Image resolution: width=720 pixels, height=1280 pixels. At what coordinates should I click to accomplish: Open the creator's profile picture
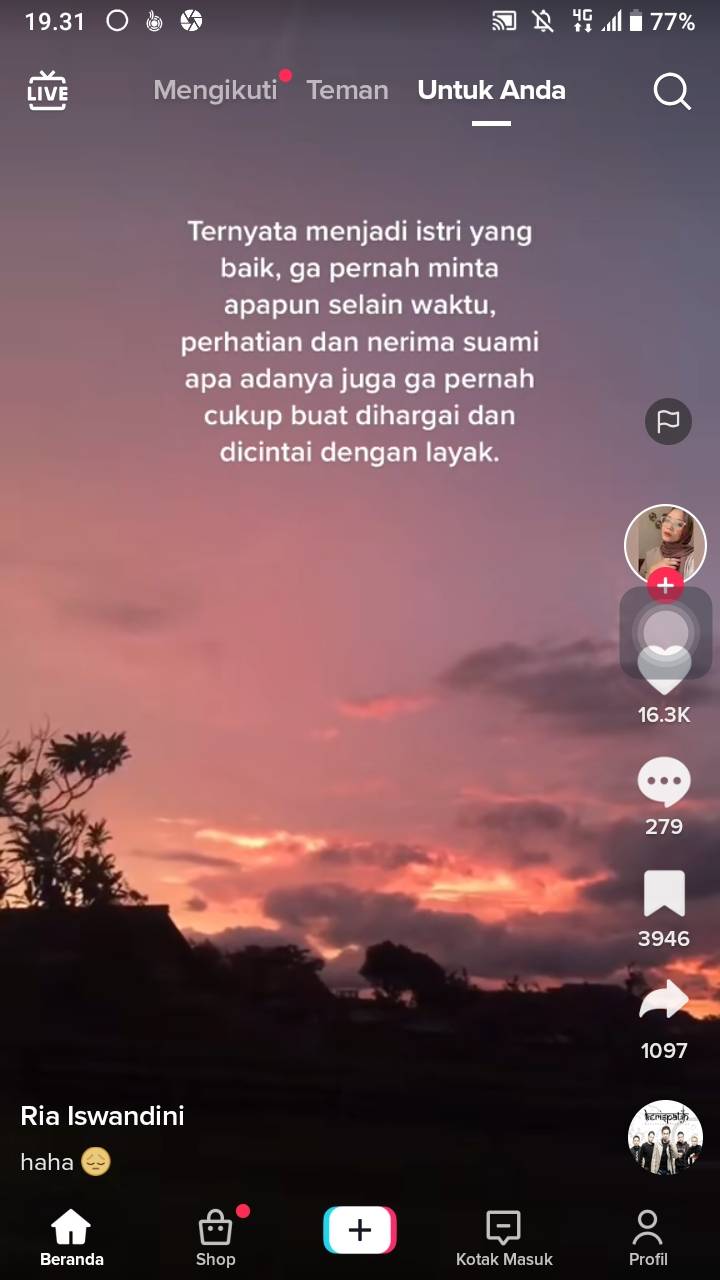click(x=665, y=545)
